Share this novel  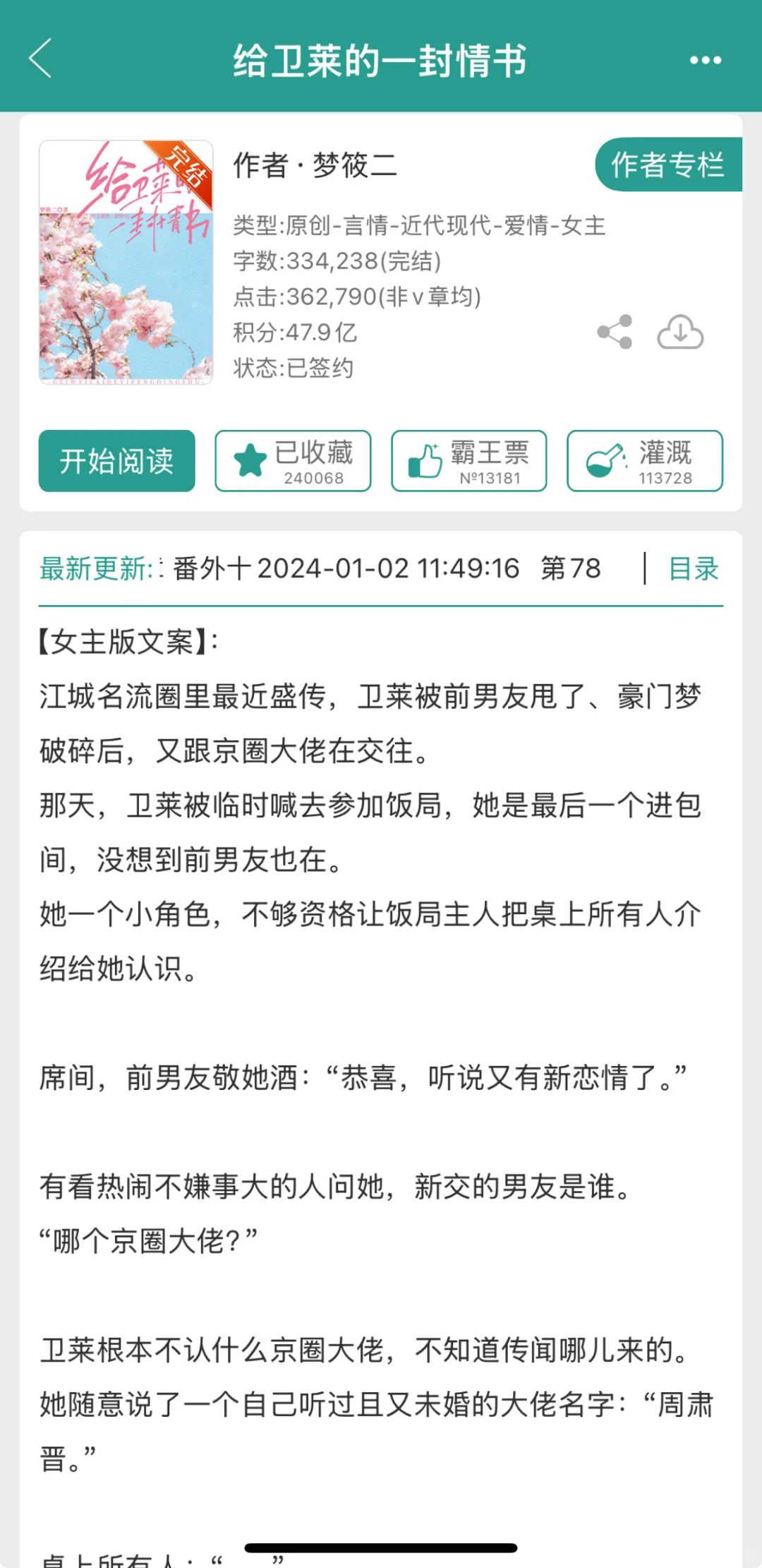click(x=615, y=332)
